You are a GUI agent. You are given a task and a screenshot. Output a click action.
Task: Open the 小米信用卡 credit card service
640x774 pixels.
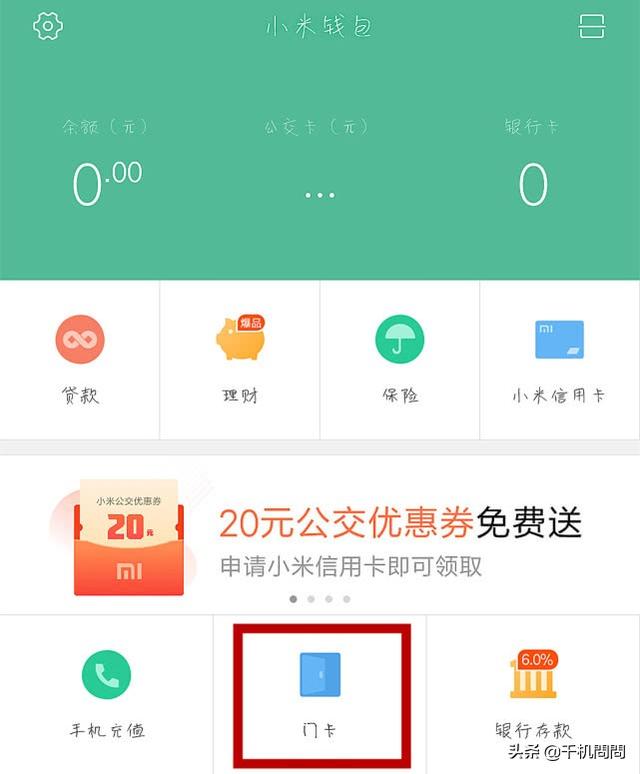pos(559,359)
